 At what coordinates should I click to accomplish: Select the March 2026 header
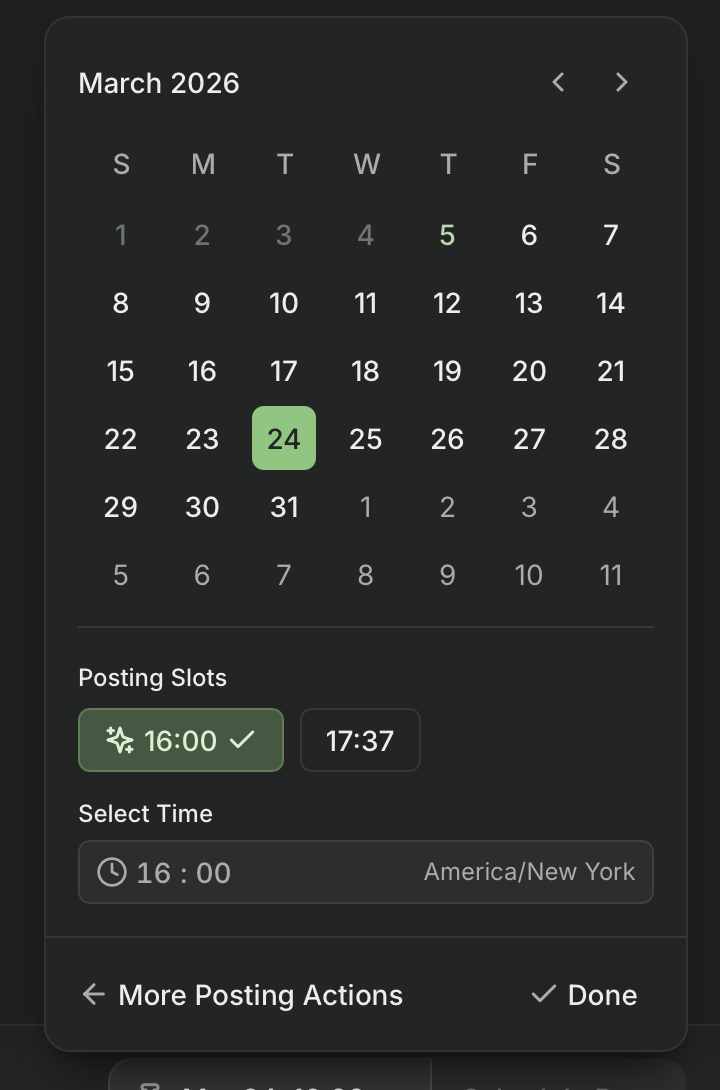[x=158, y=83]
